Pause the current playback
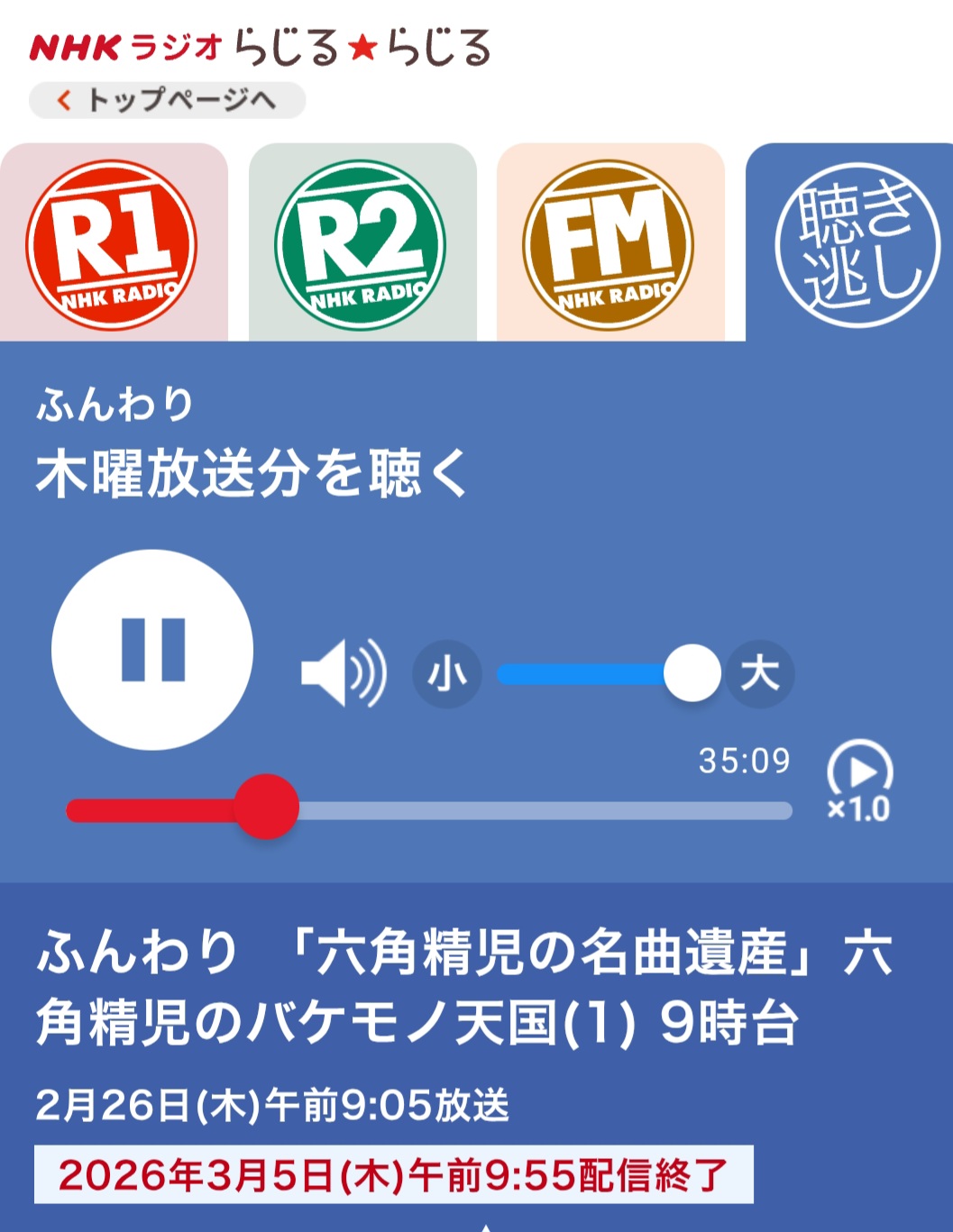The image size is (953, 1232). click(x=152, y=650)
